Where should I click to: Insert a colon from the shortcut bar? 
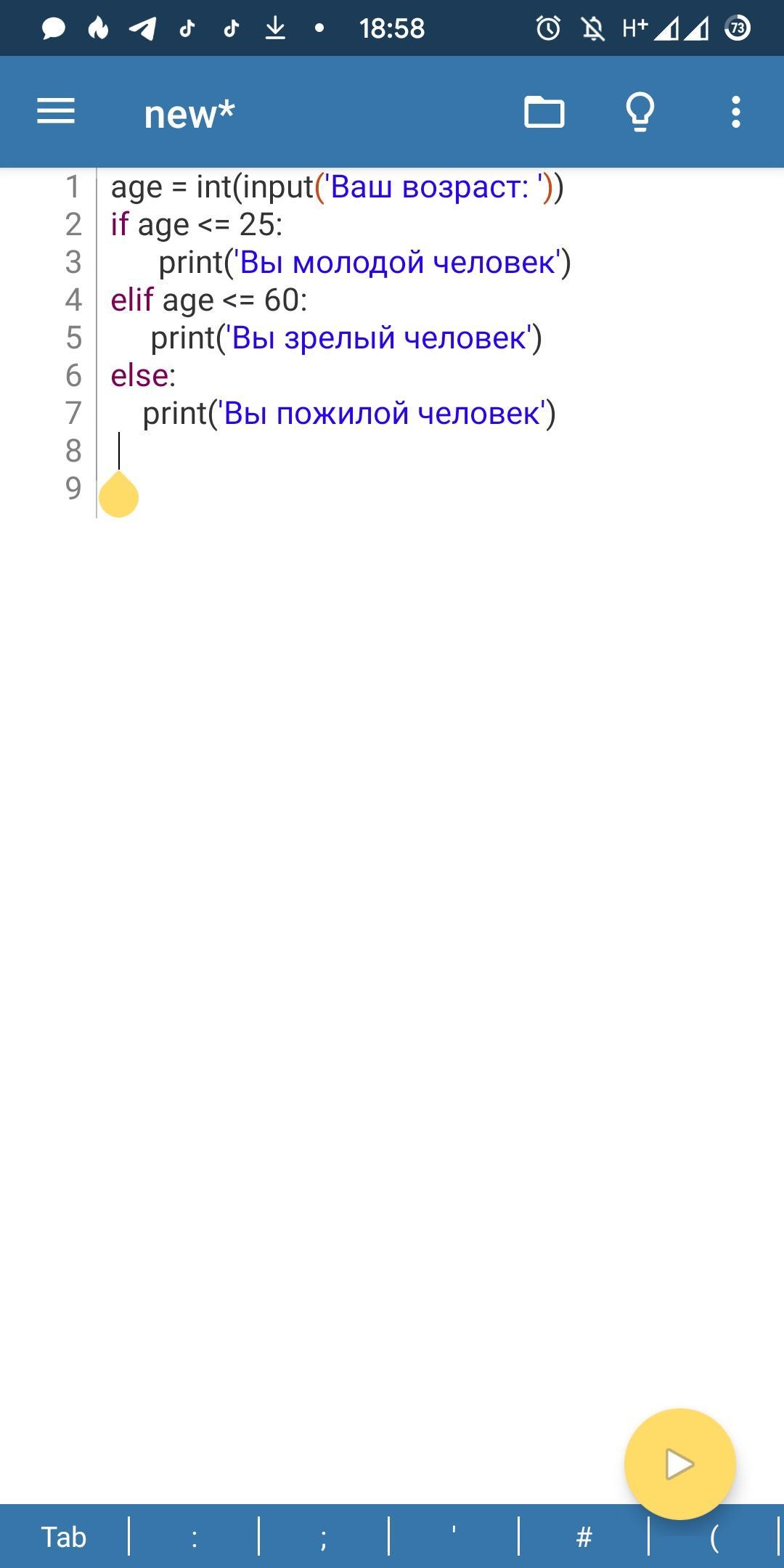click(194, 1537)
